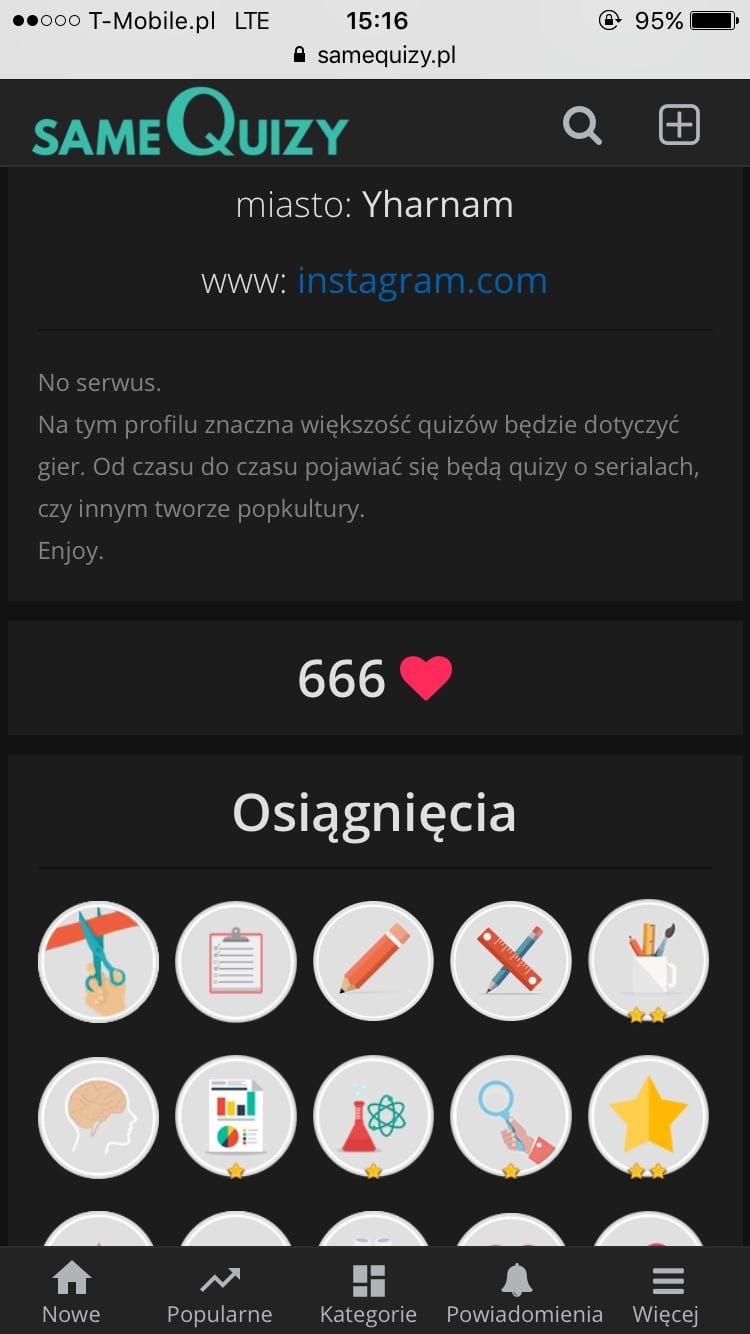Like this profile with the heart

pyautogui.click(x=426, y=678)
